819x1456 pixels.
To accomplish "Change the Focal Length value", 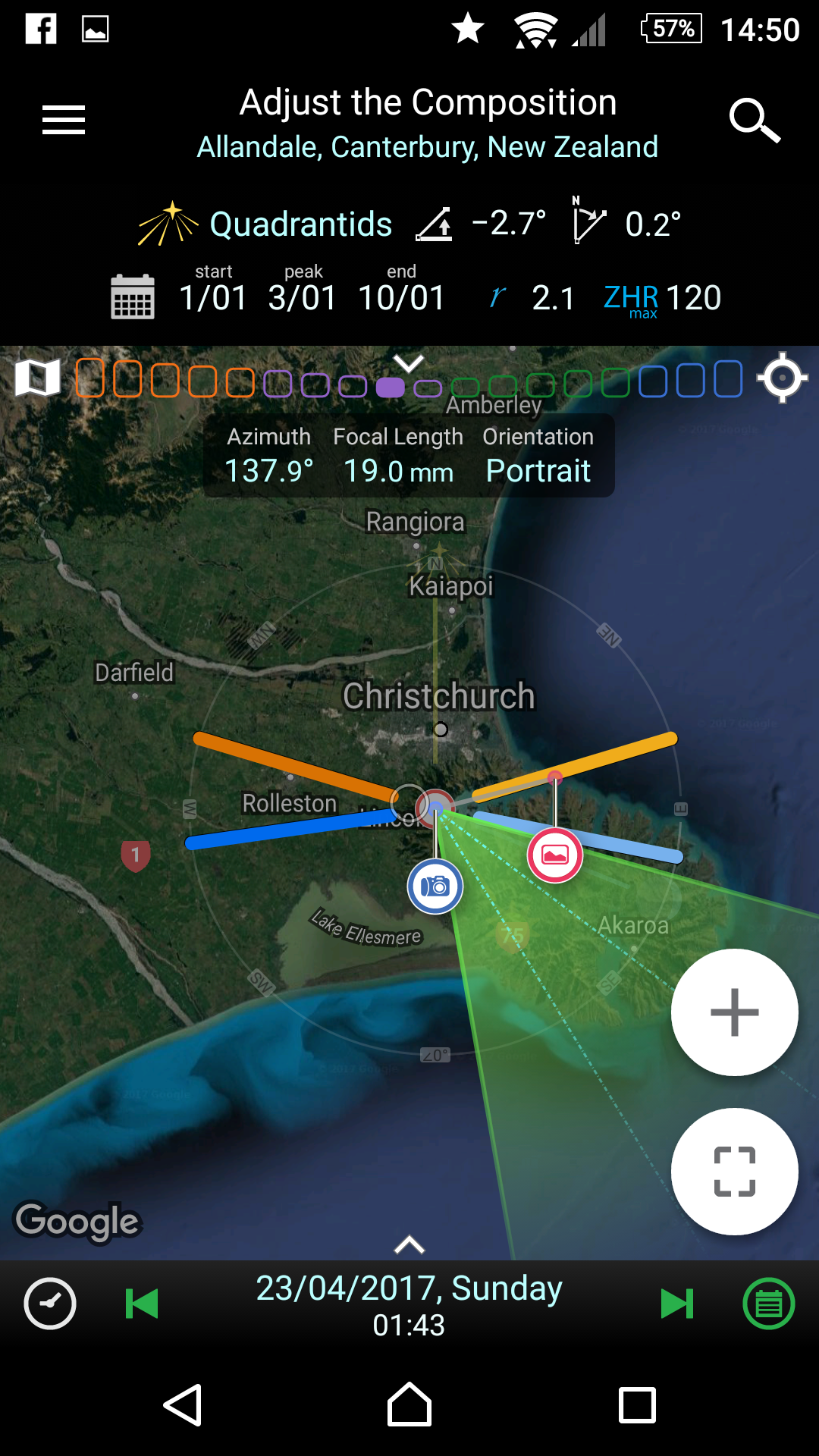I will point(398,471).
